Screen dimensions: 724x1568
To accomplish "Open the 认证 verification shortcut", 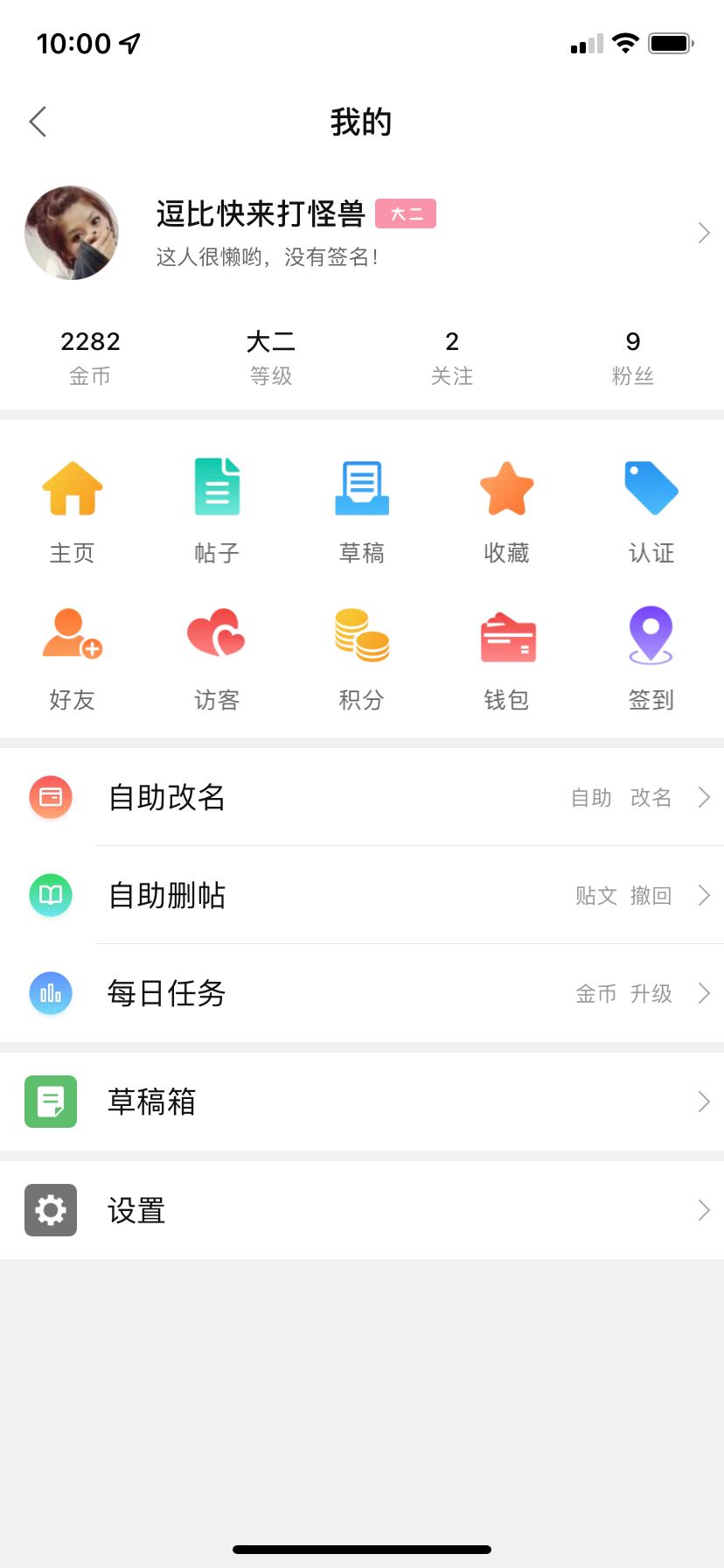I will [651, 513].
